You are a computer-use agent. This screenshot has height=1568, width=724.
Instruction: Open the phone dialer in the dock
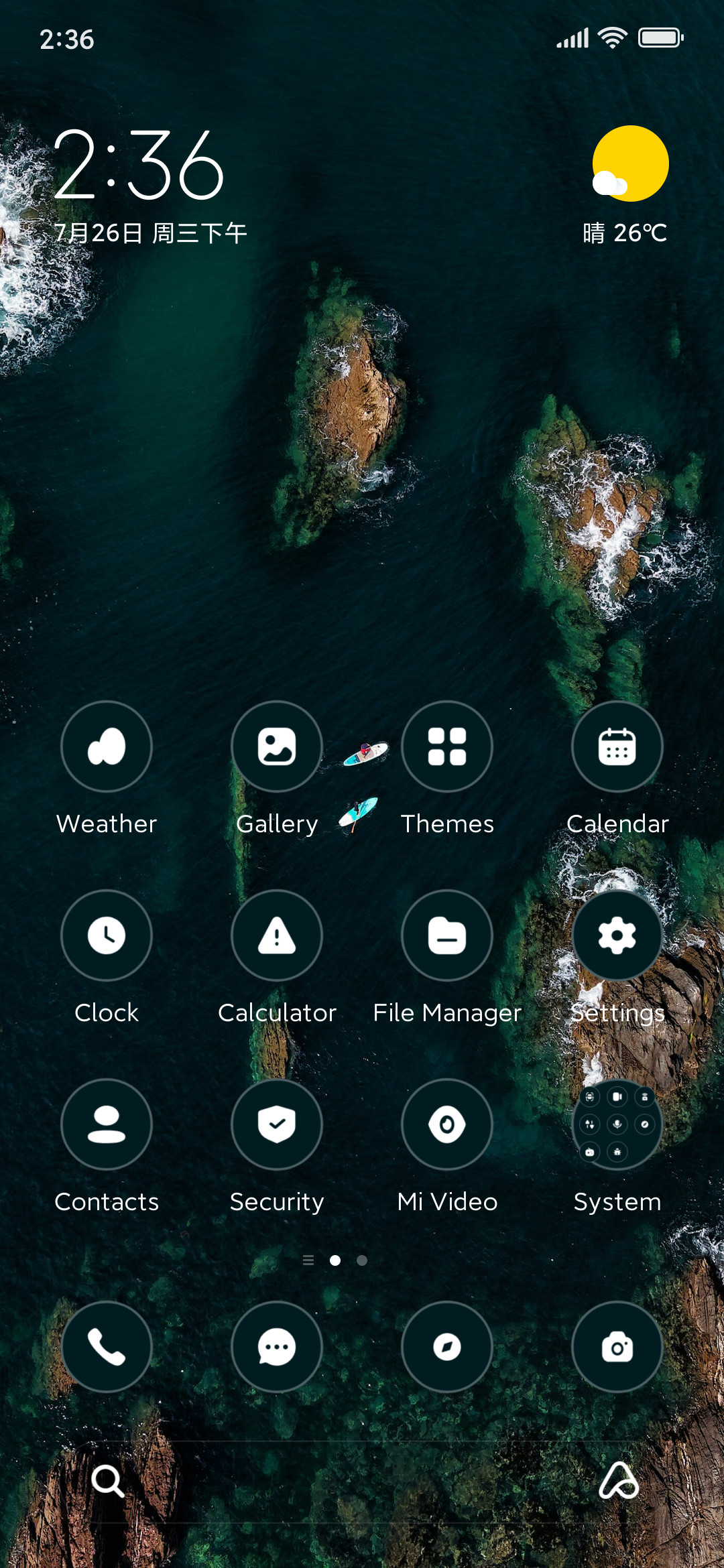(107, 1347)
